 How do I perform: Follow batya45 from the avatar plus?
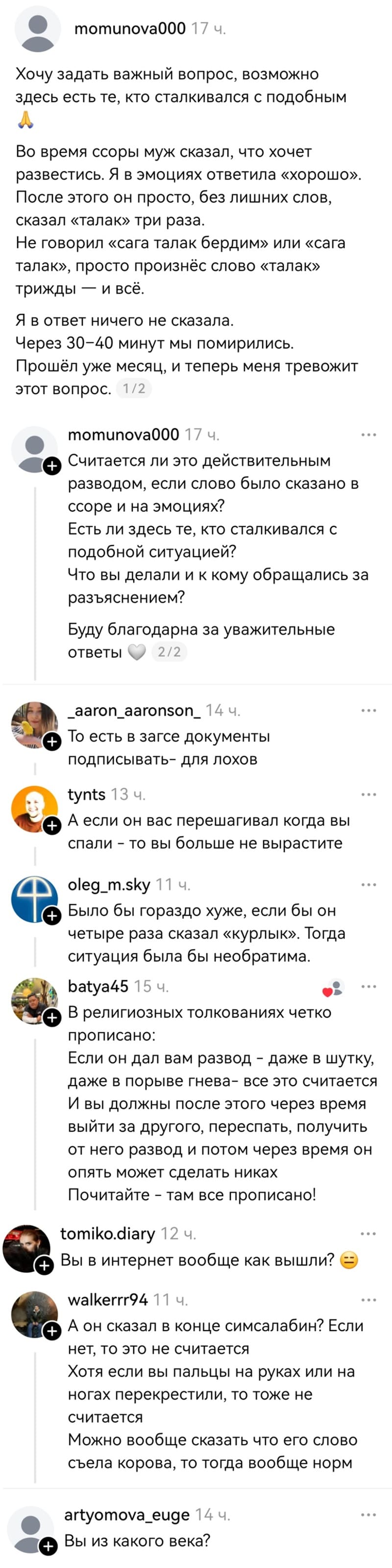click(52, 1017)
